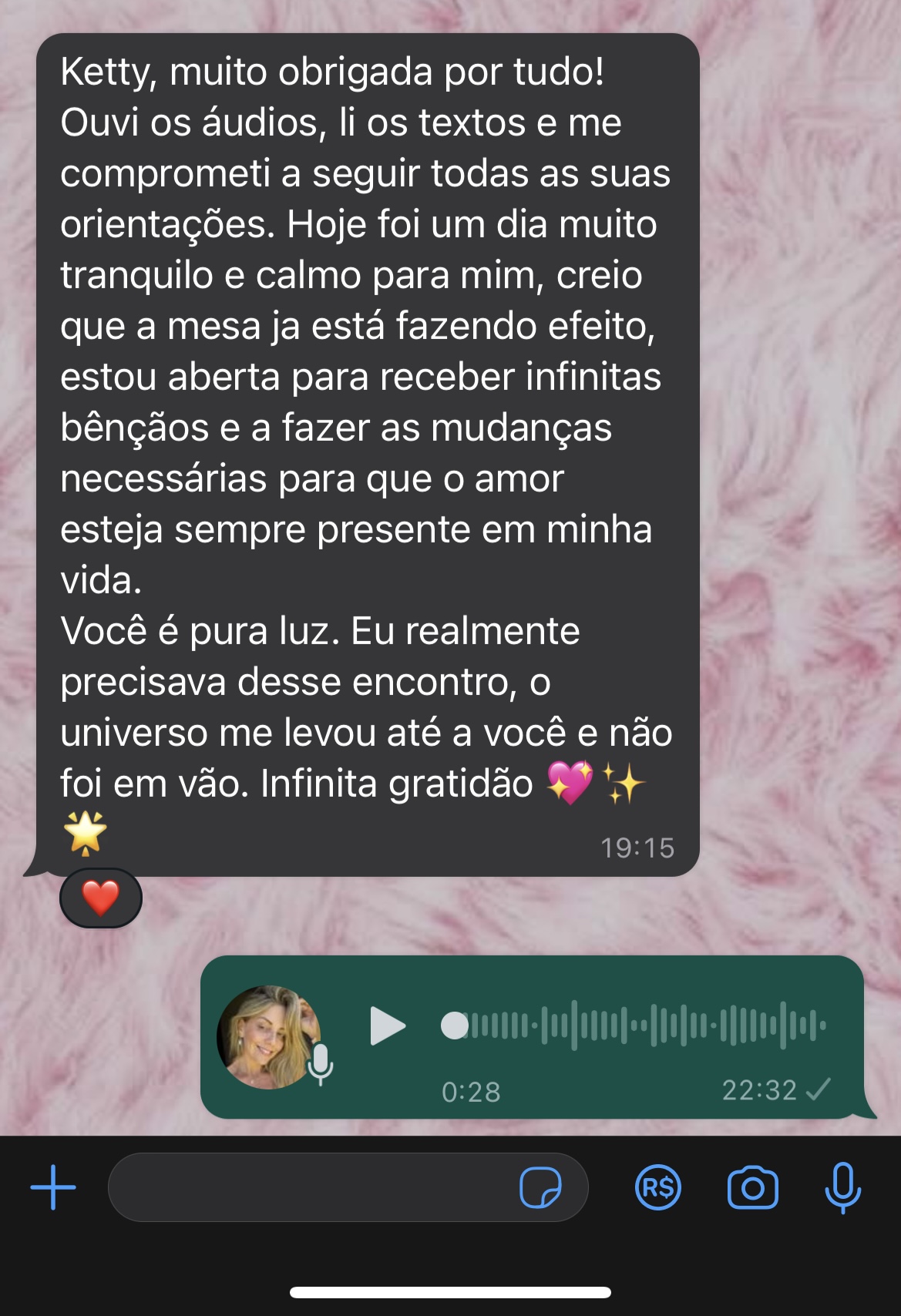Open the R$ payment option
This screenshot has height=1316, width=901.
pyautogui.click(x=657, y=1187)
